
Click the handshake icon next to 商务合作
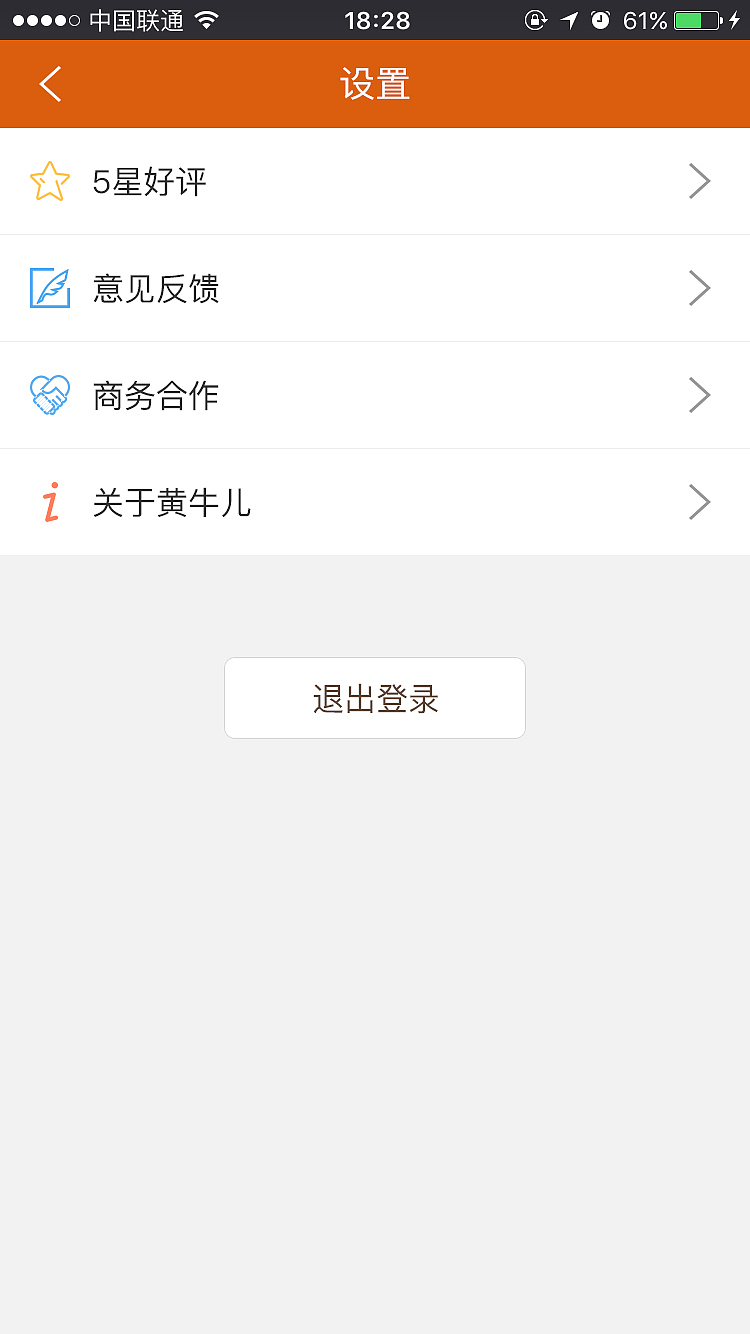(x=49, y=394)
